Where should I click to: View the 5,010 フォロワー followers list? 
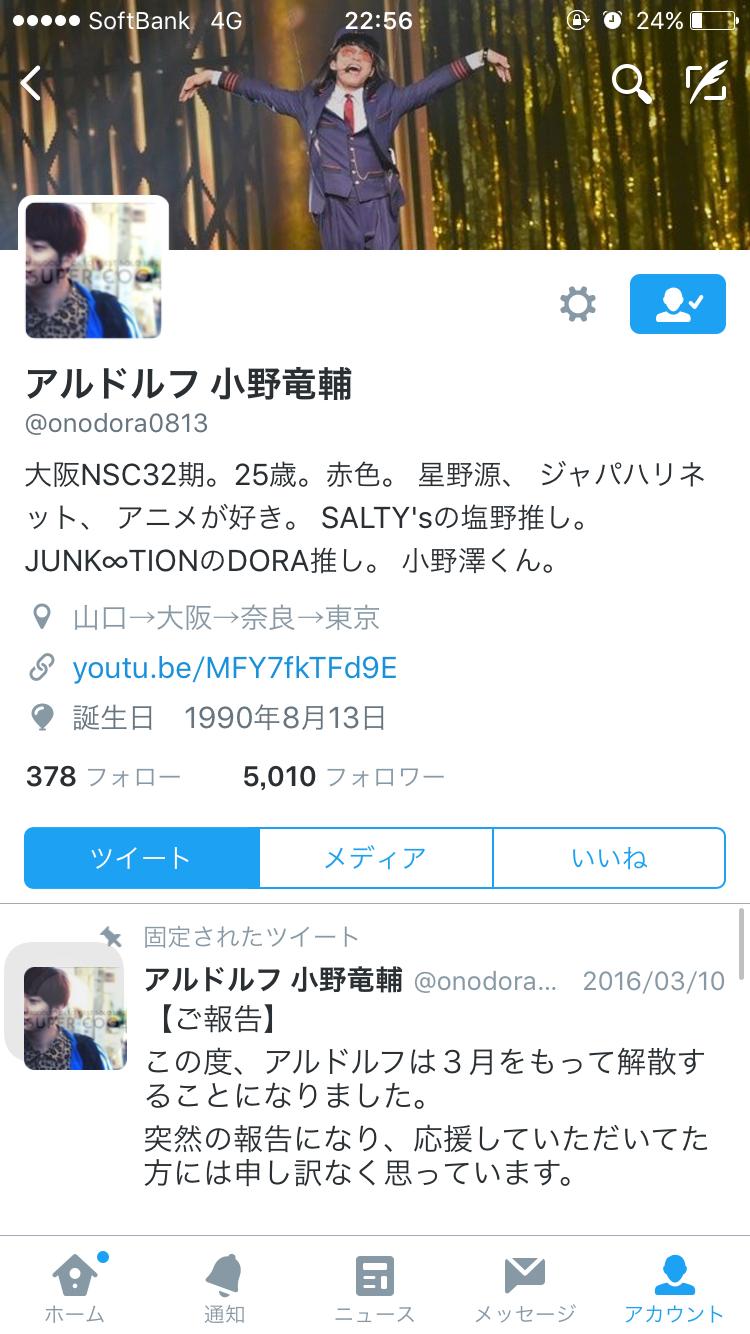[343, 776]
